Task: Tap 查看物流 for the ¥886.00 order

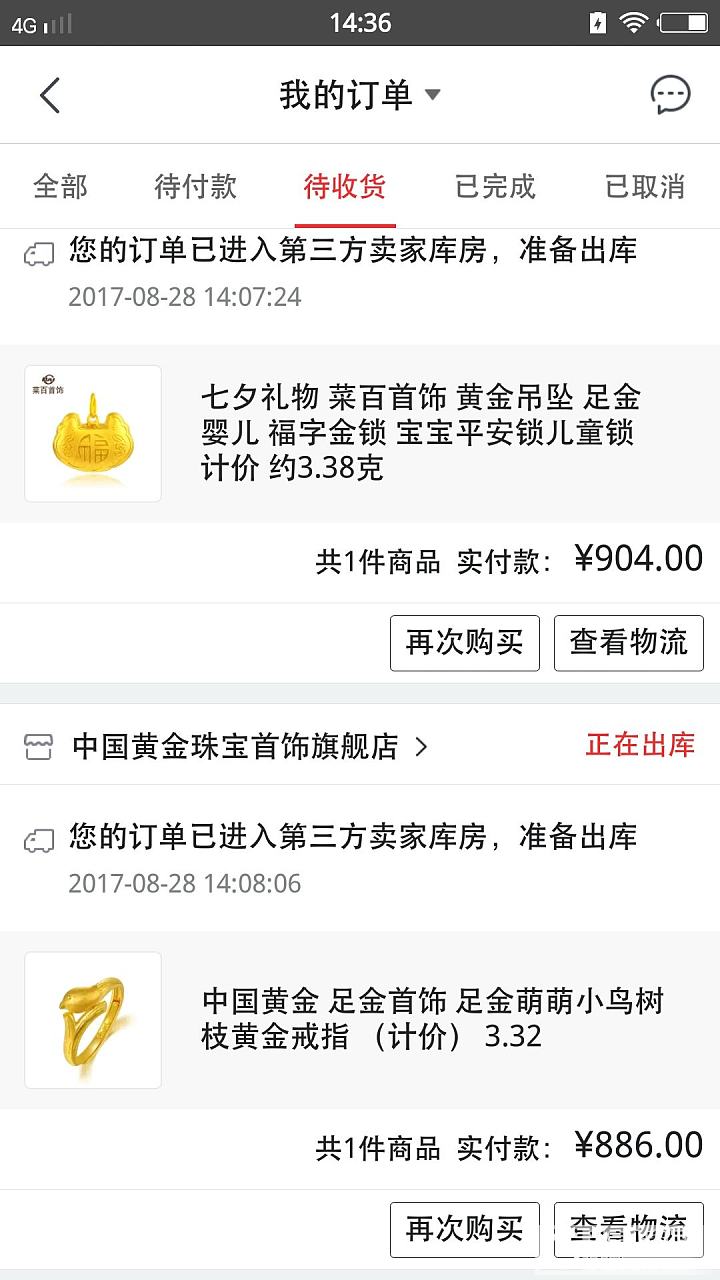Action: 628,1229
